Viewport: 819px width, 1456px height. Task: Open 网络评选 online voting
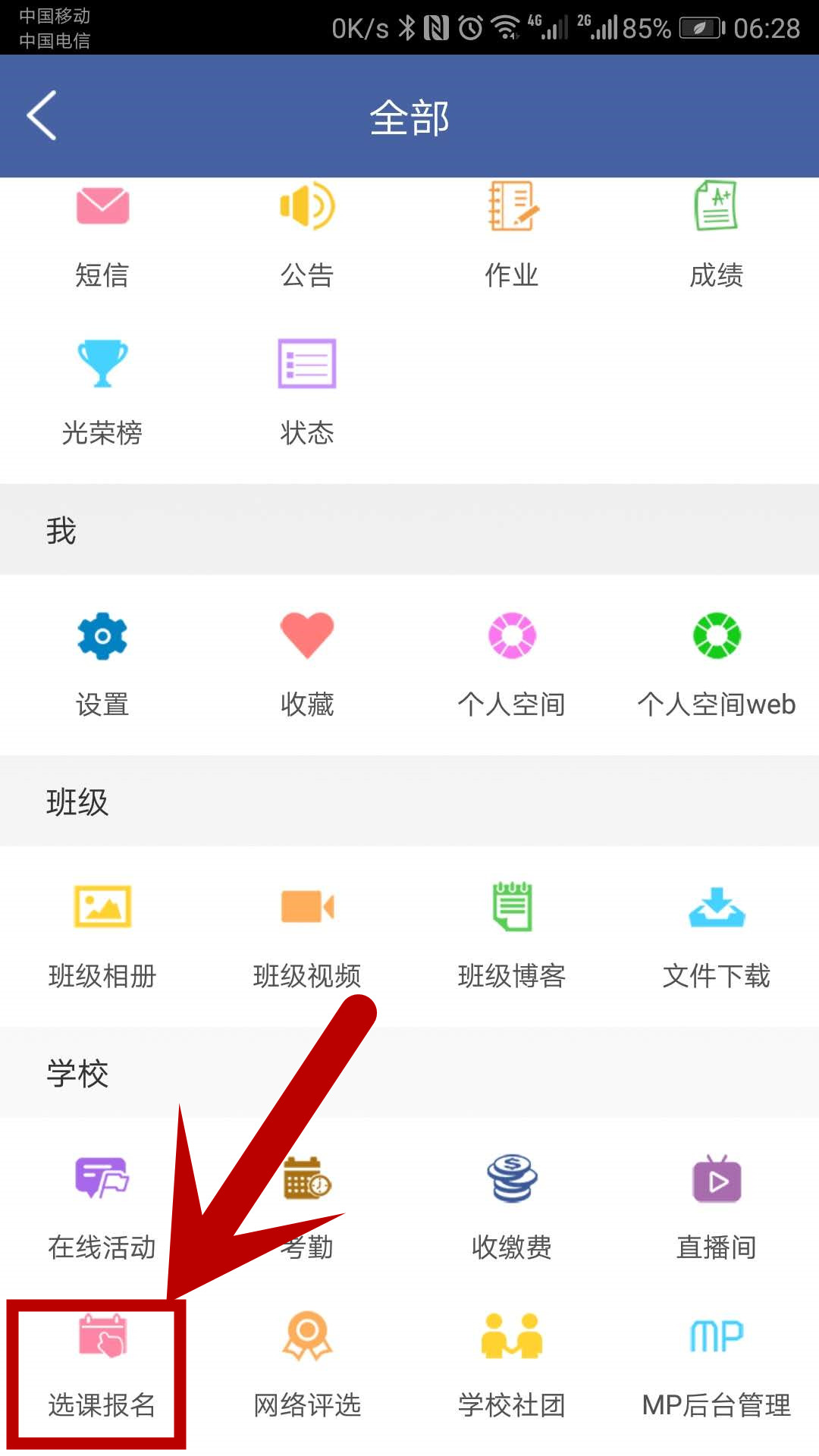click(307, 1365)
